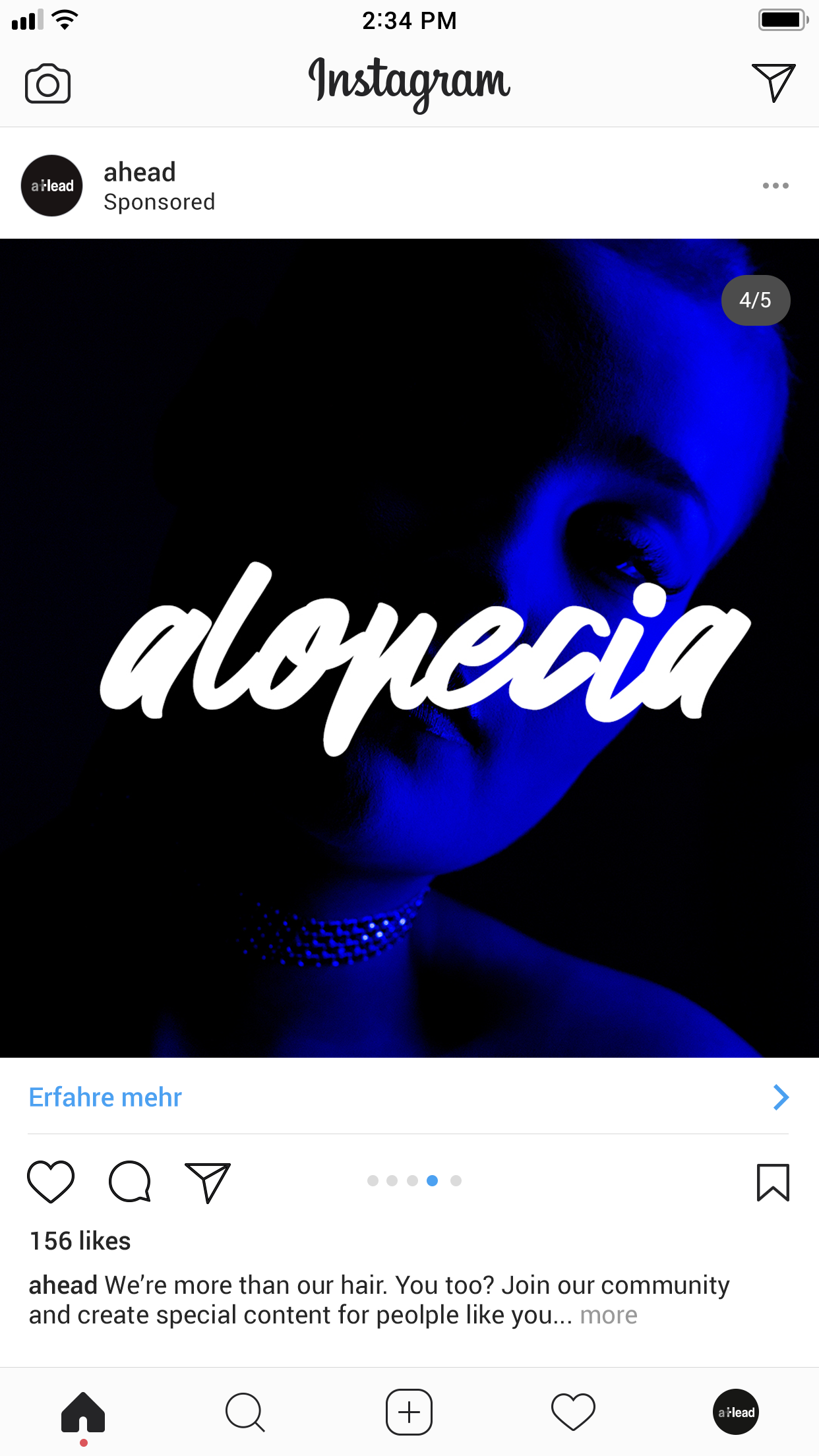Open direct messages paper plane icon
This screenshot has height=1456, width=819.
(773, 82)
